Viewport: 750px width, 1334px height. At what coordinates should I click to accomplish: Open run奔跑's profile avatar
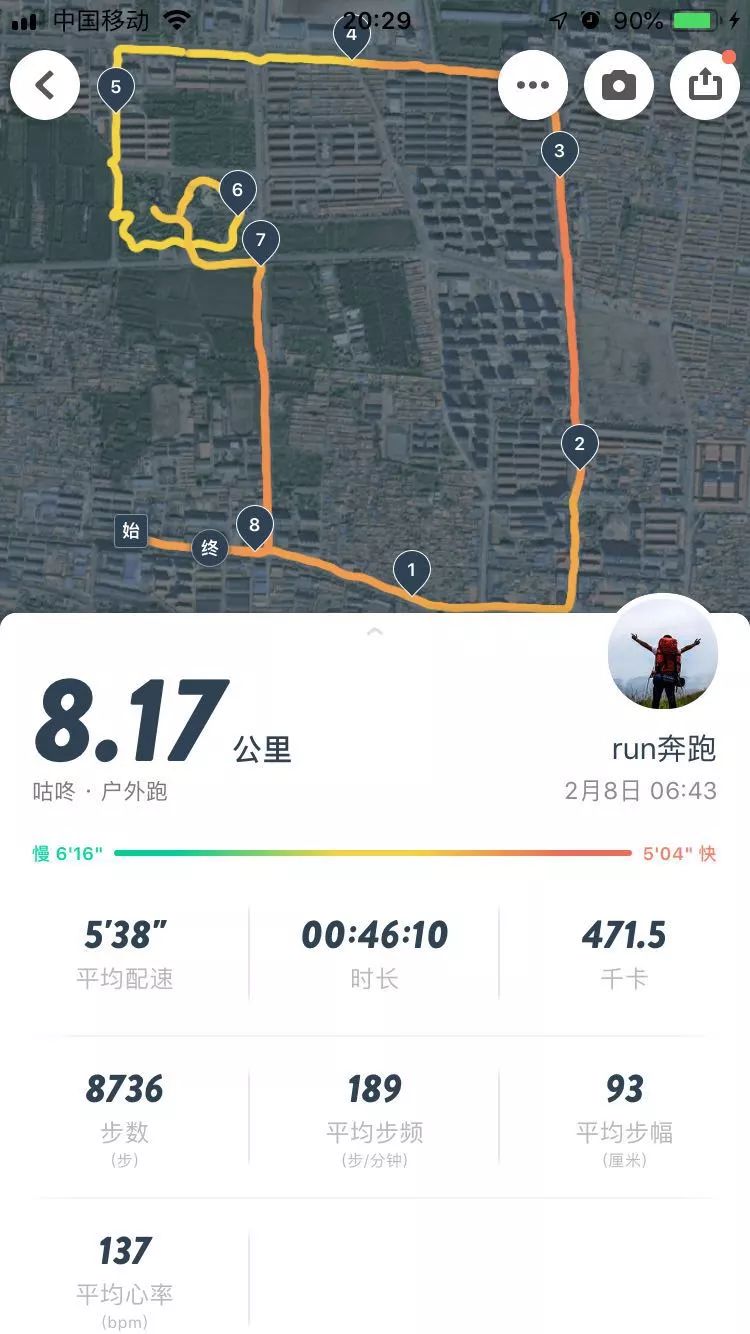tap(663, 653)
